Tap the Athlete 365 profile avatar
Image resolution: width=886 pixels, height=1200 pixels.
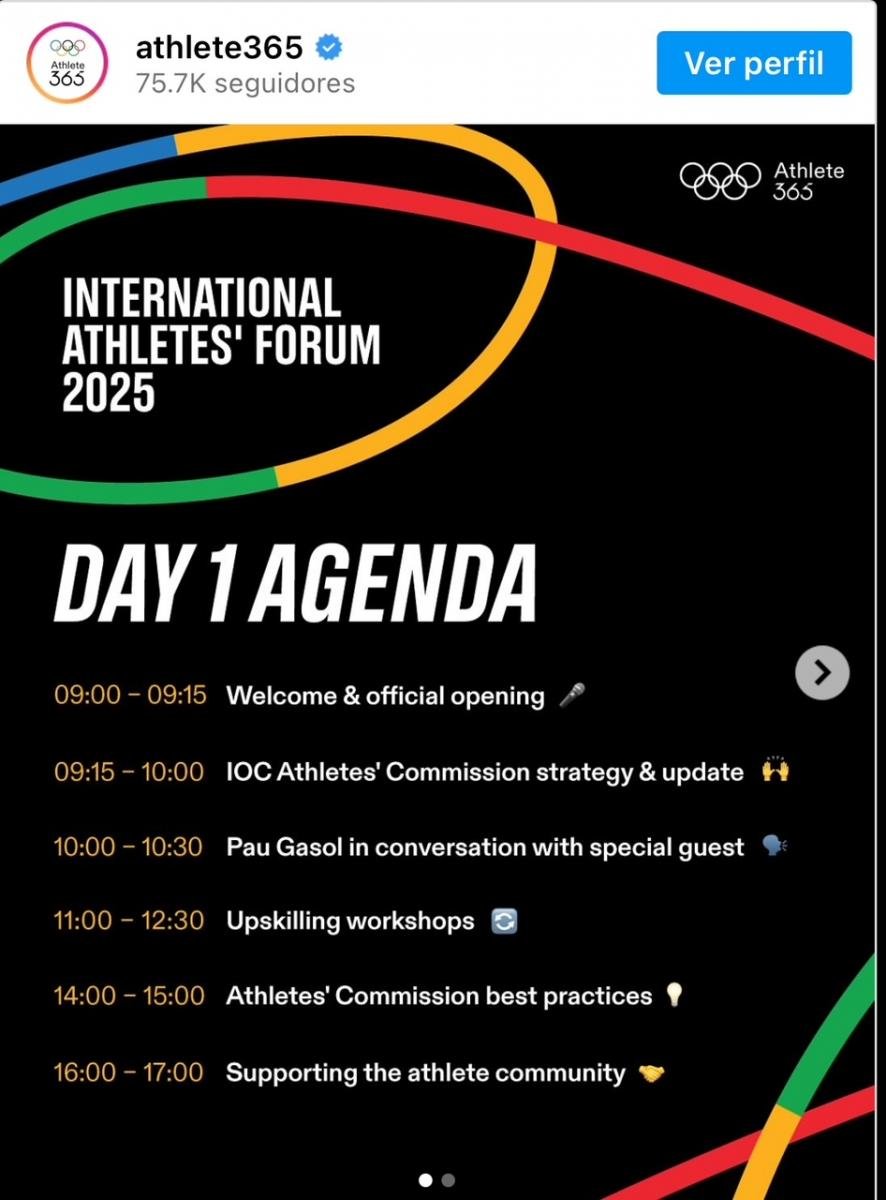click(68, 62)
